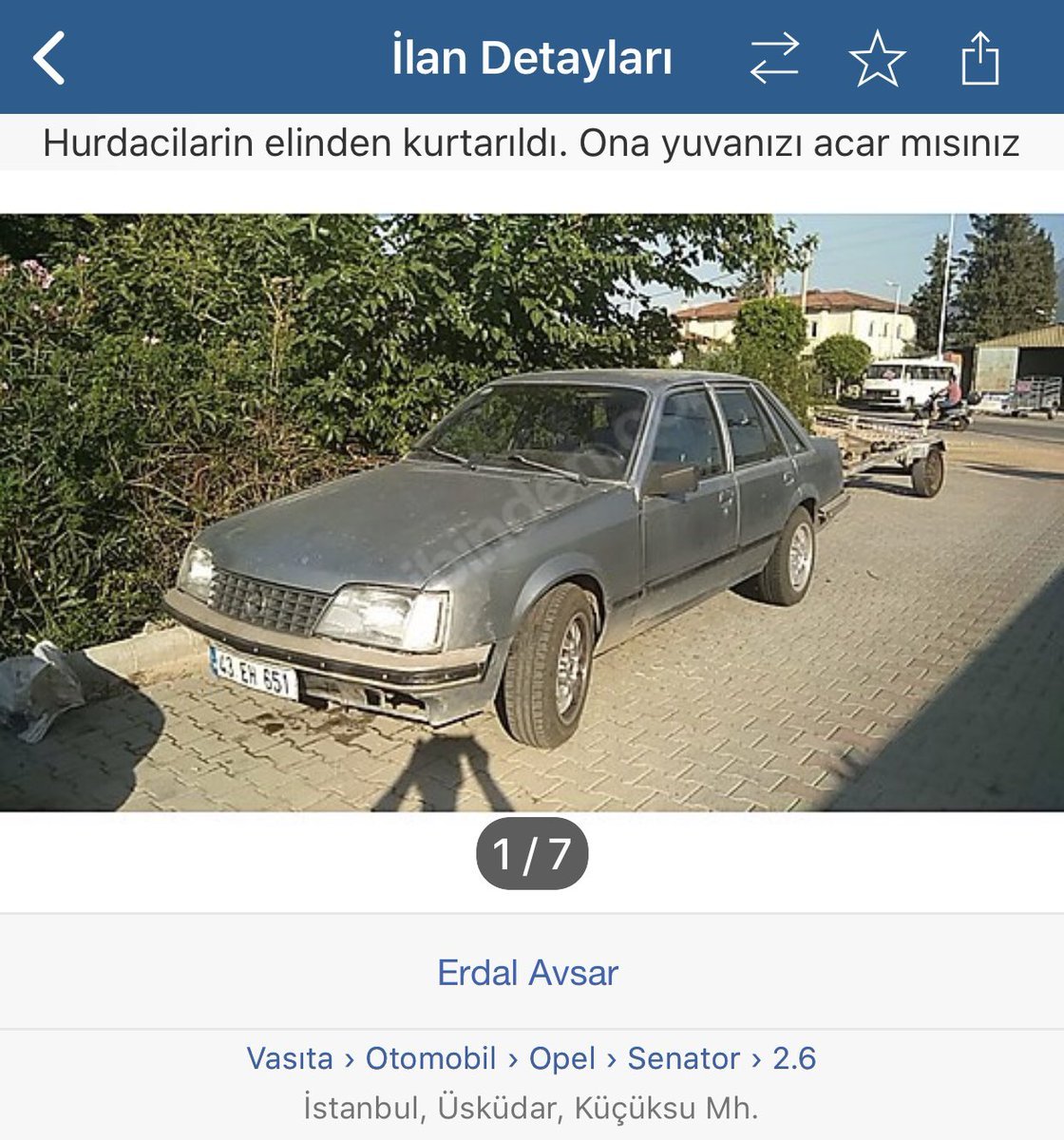Open the Senator model category
This screenshot has width=1064, height=1140.
click(x=683, y=1058)
